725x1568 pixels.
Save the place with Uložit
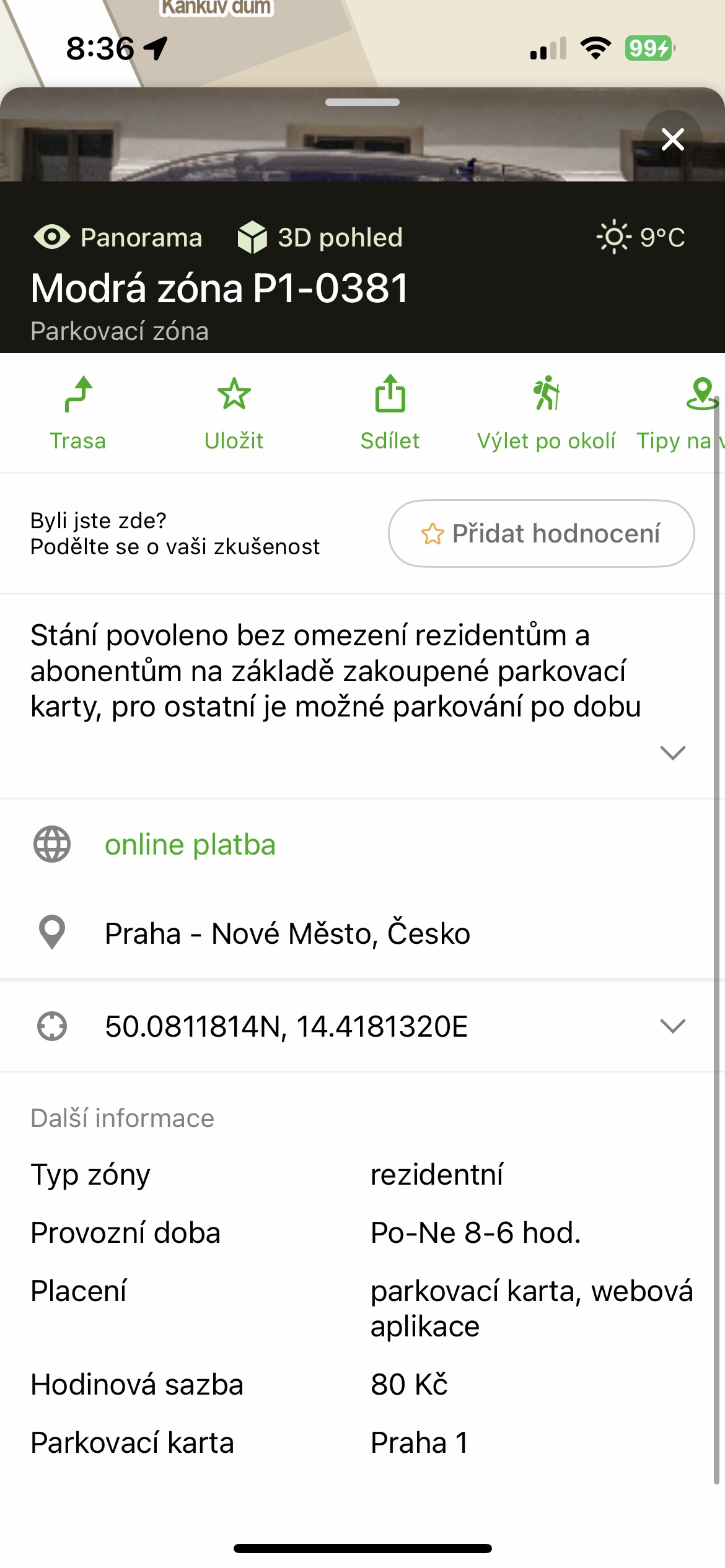click(234, 413)
